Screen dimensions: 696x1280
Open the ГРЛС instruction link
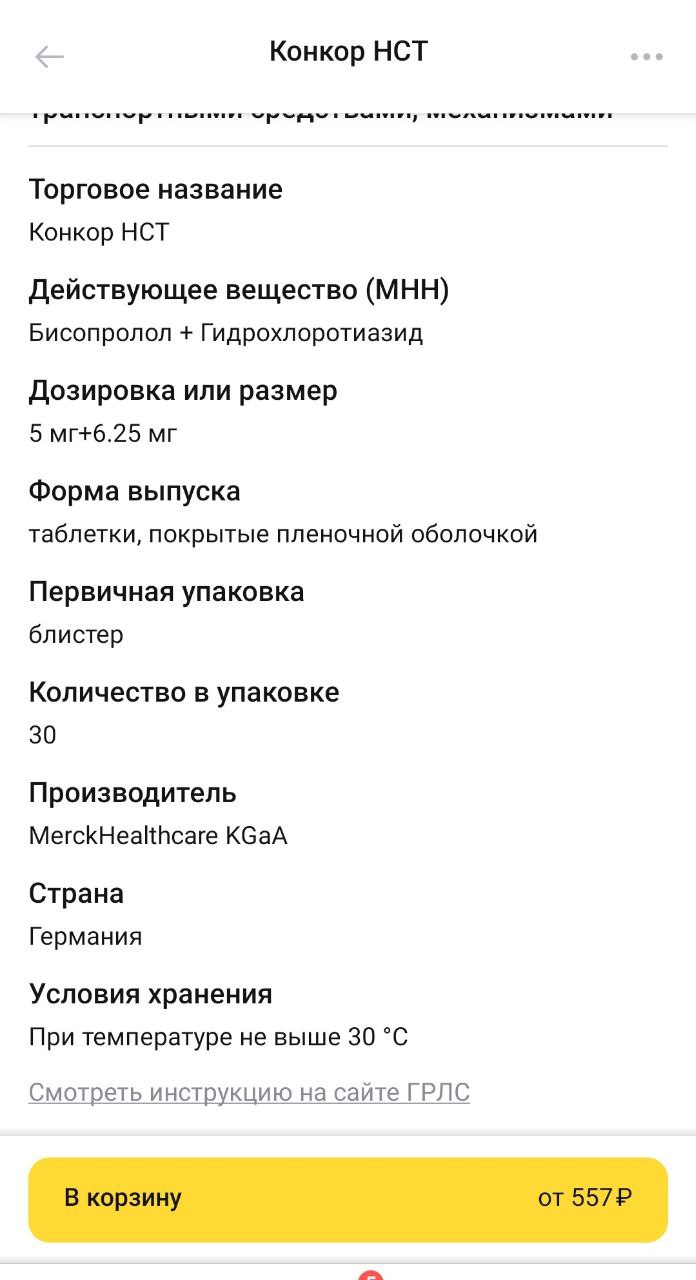tap(249, 1093)
